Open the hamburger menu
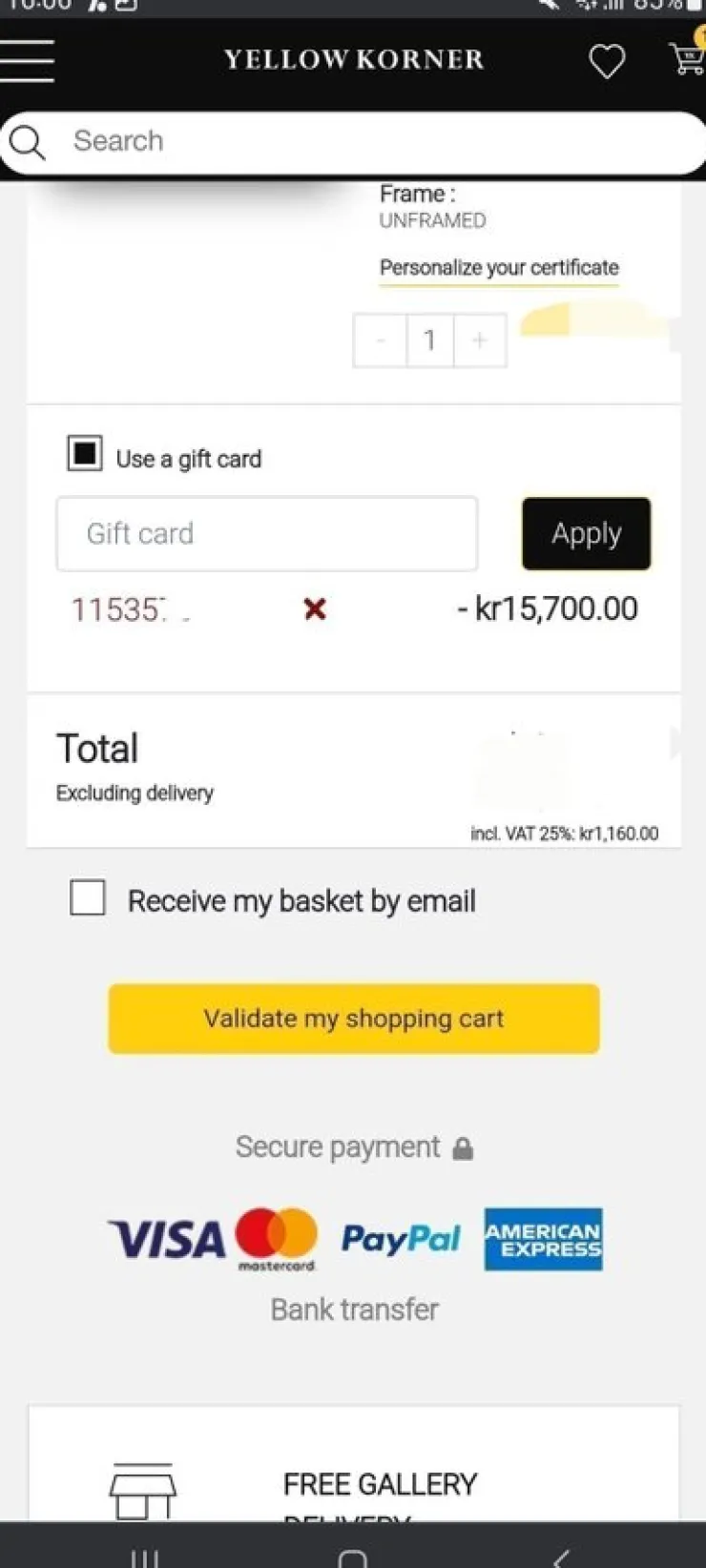Viewport: 706px width, 1568px height. coord(27,60)
